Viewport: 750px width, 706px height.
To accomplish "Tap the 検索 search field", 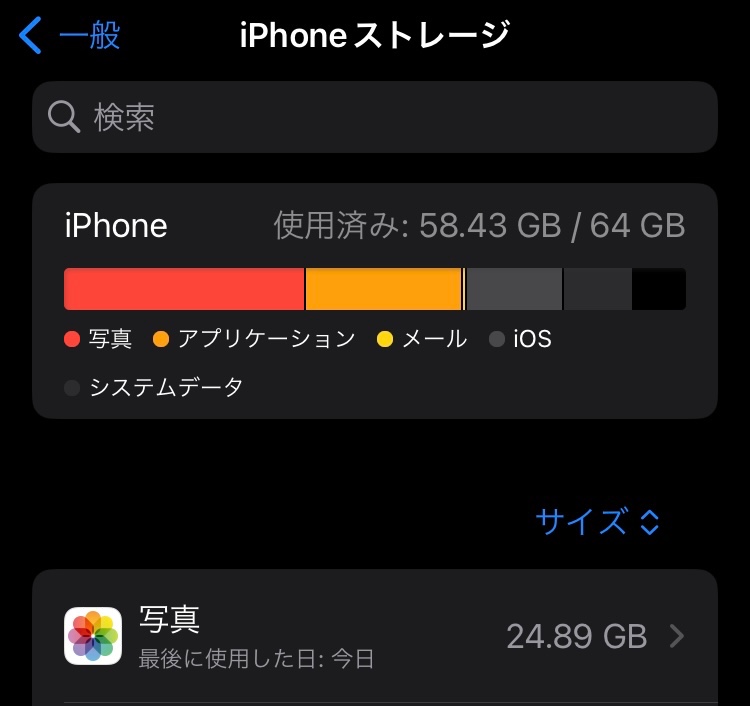I will click(x=374, y=117).
